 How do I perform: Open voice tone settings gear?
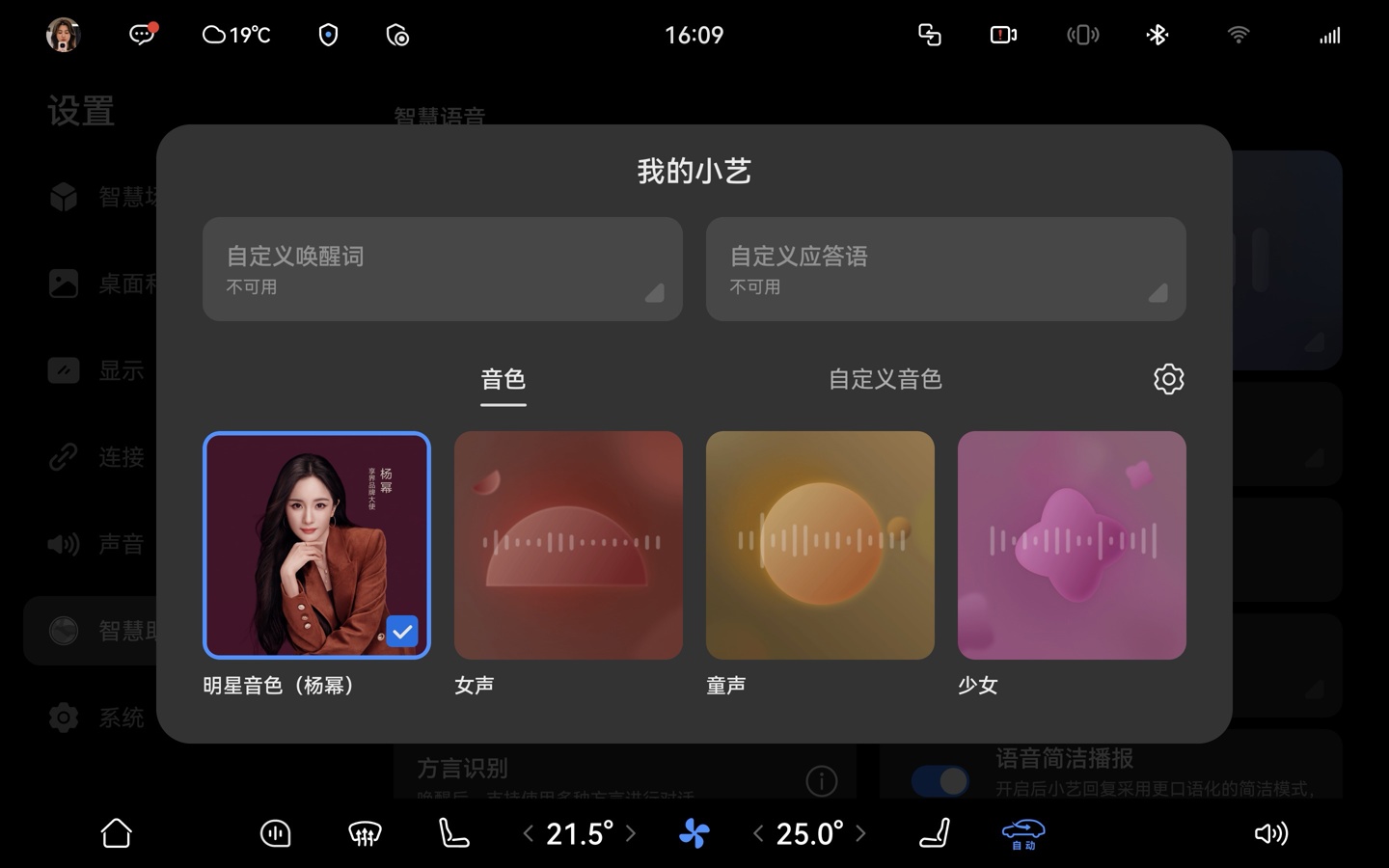tap(1168, 379)
